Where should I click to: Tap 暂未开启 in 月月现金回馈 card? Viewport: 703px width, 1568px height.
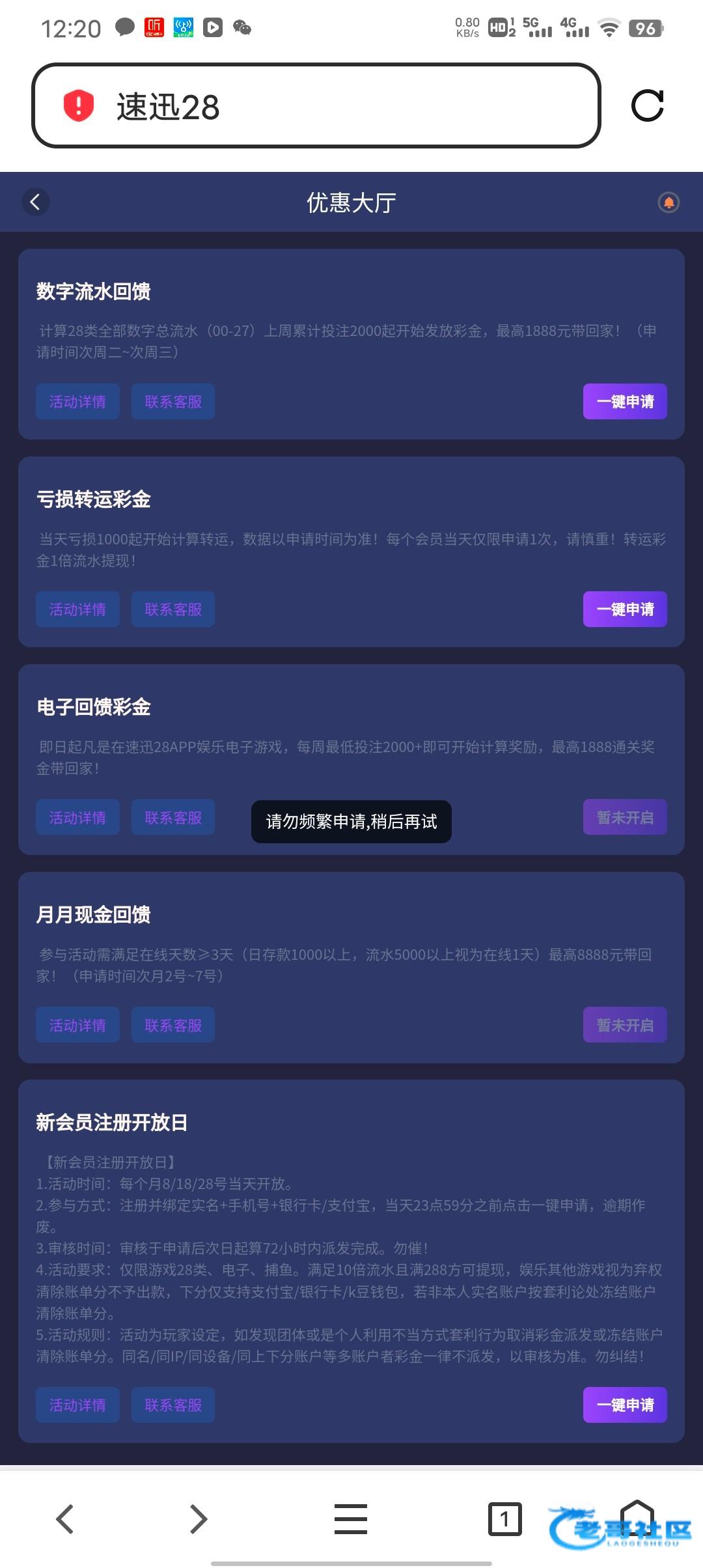(x=625, y=1025)
